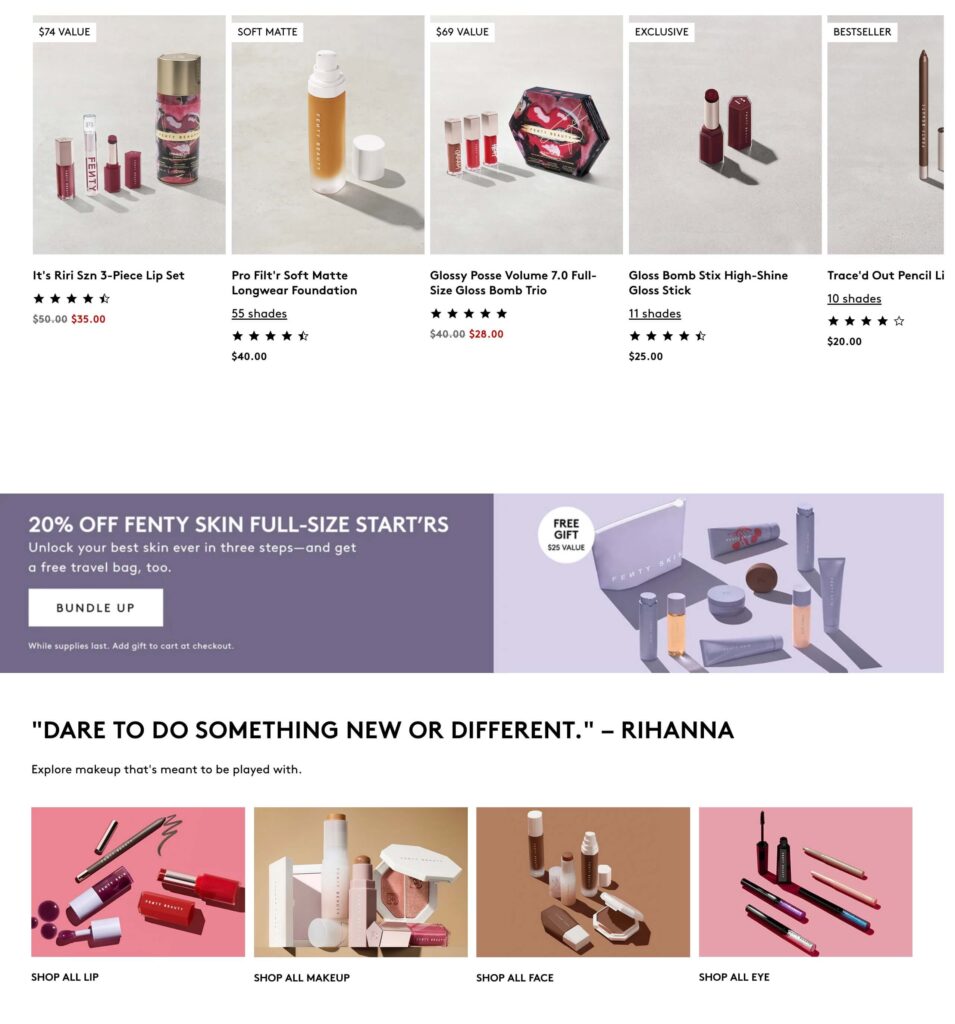The width and height of the screenshot is (955, 1024).
Task: Tap the Bundle Up button
Action: (x=96, y=608)
